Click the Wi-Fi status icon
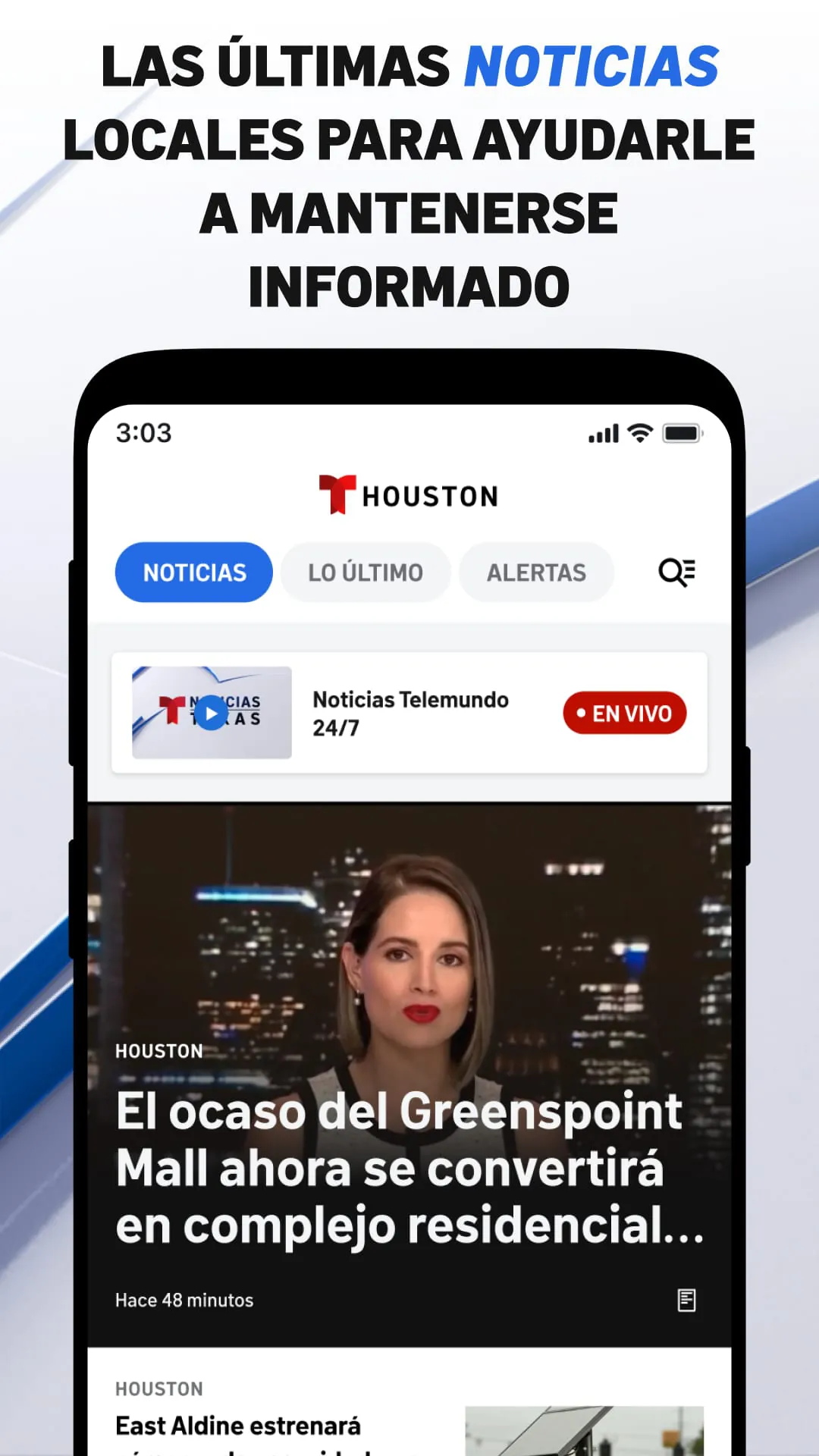This screenshot has width=819, height=1456. click(x=639, y=432)
